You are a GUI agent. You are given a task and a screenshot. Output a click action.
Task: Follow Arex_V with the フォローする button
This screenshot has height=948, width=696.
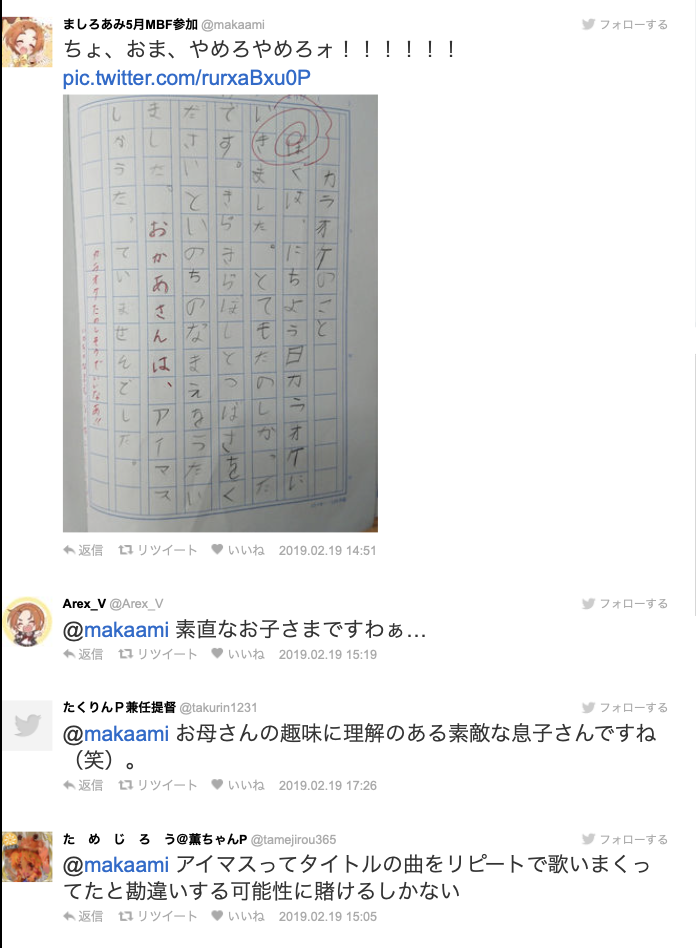(625, 603)
